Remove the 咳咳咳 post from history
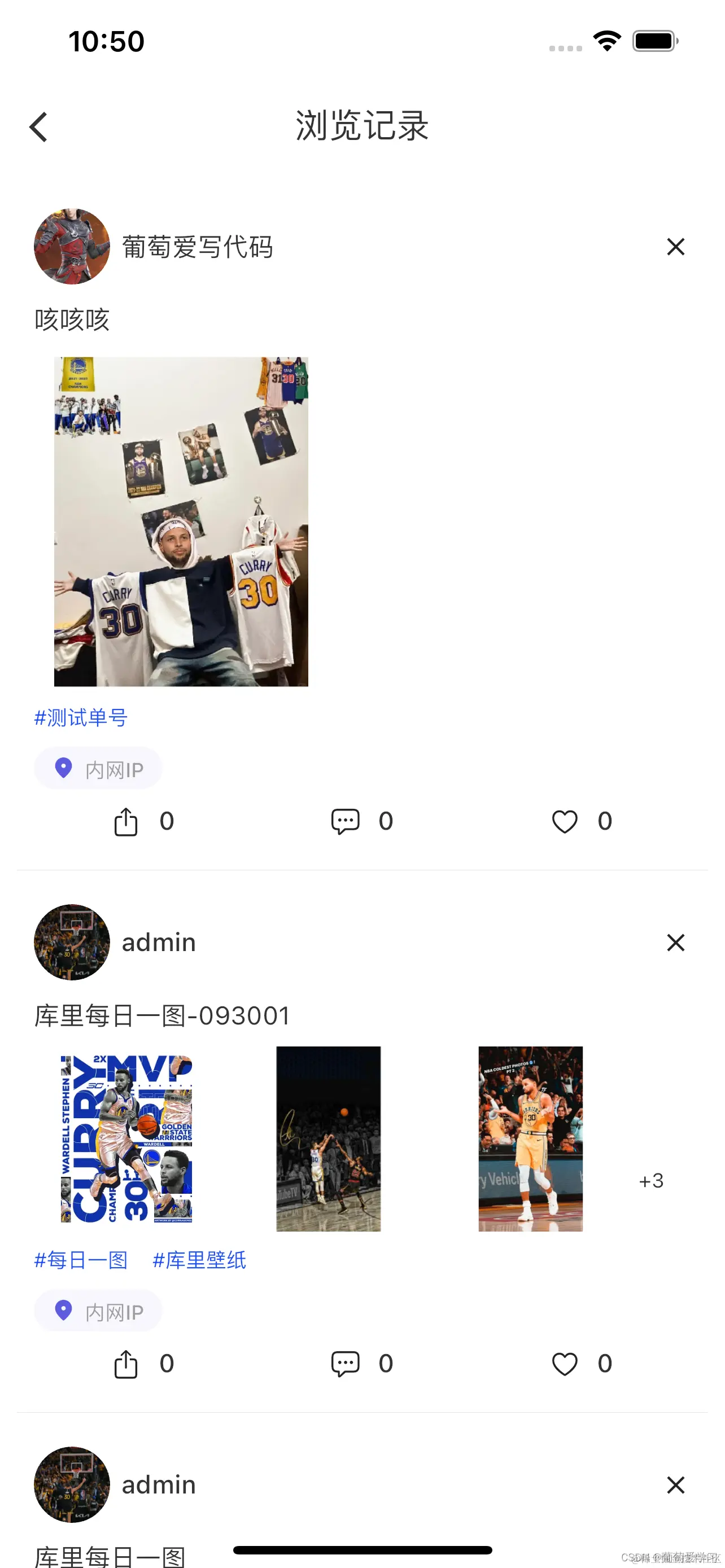 point(675,247)
